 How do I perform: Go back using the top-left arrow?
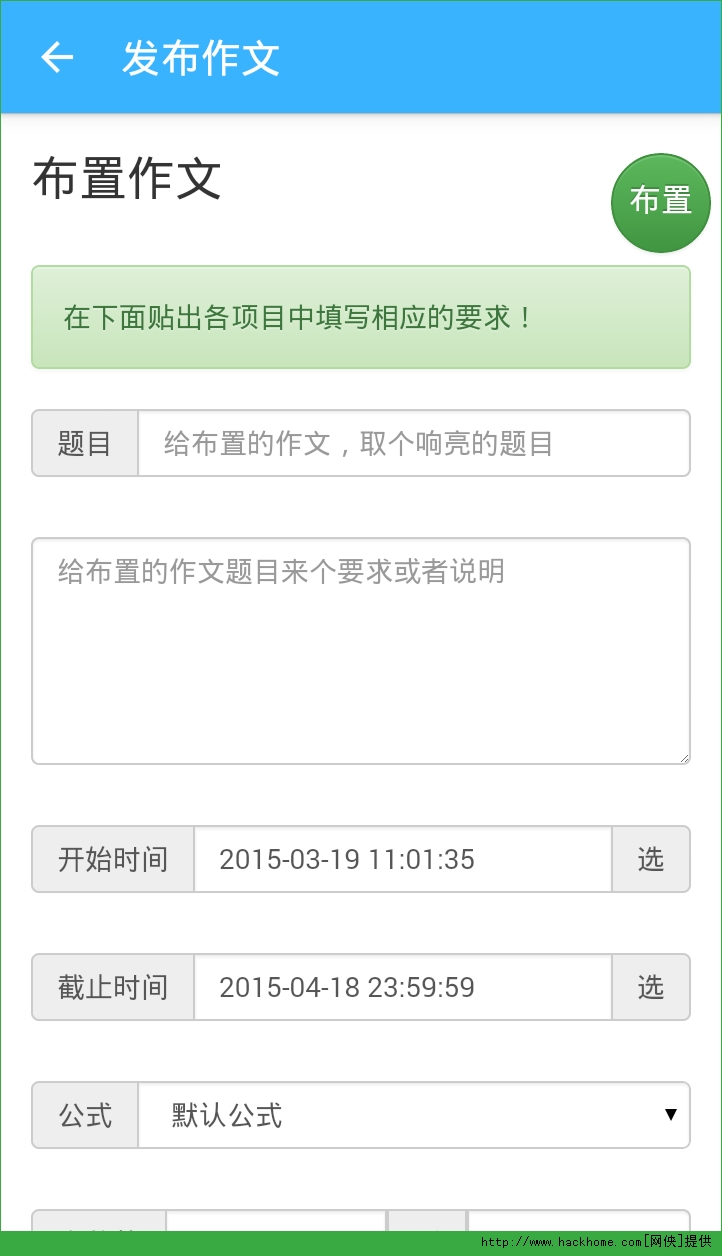[x=57, y=58]
